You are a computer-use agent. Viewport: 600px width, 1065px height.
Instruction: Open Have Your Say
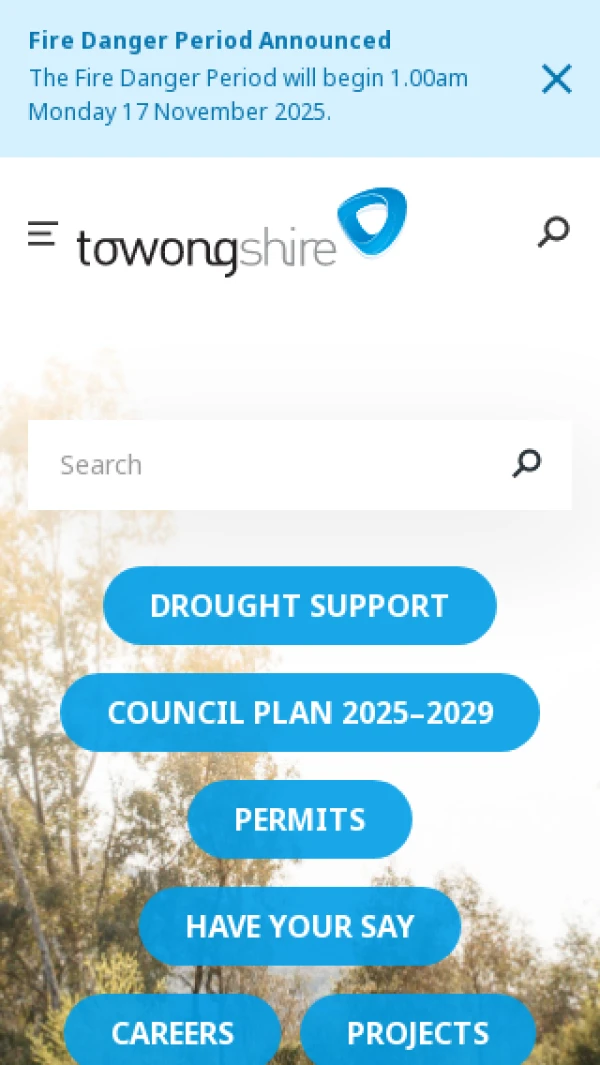pyautogui.click(x=299, y=926)
